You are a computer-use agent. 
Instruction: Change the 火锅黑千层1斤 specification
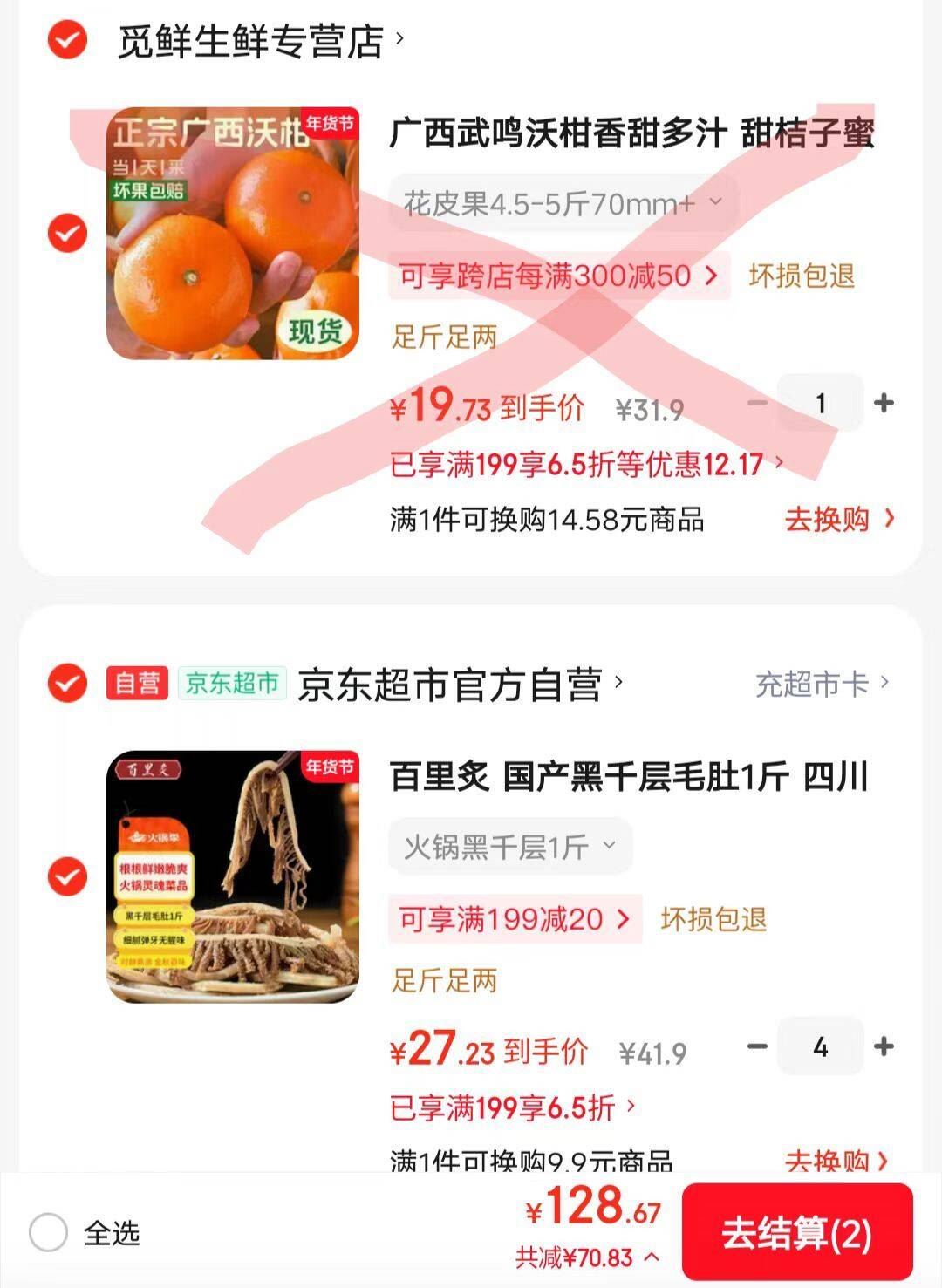click(510, 847)
